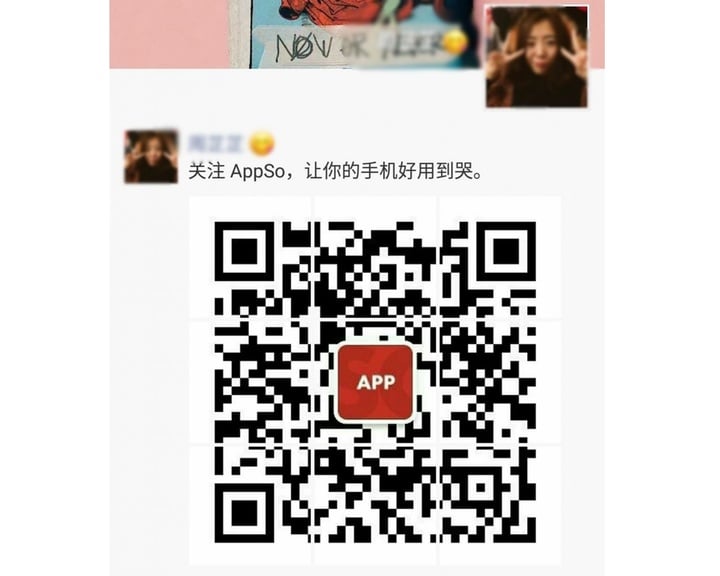Open the post author's blurred name link
The image size is (720, 576).
pos(215,143)
